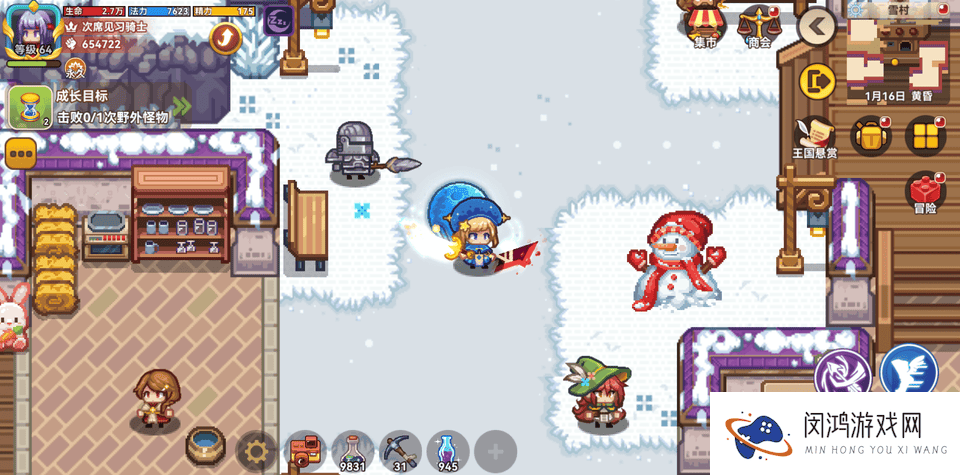Use the potion with 9831 count
The width and height of the screenshot is (960, 475).
[x=352, y=452]
